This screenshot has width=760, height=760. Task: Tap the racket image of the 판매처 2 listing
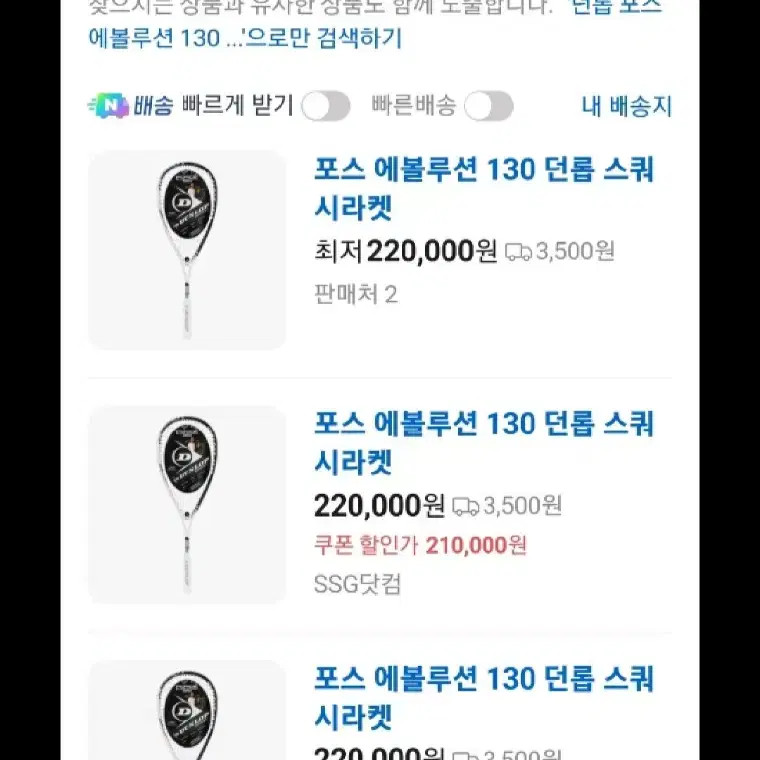tap(188, 250)
